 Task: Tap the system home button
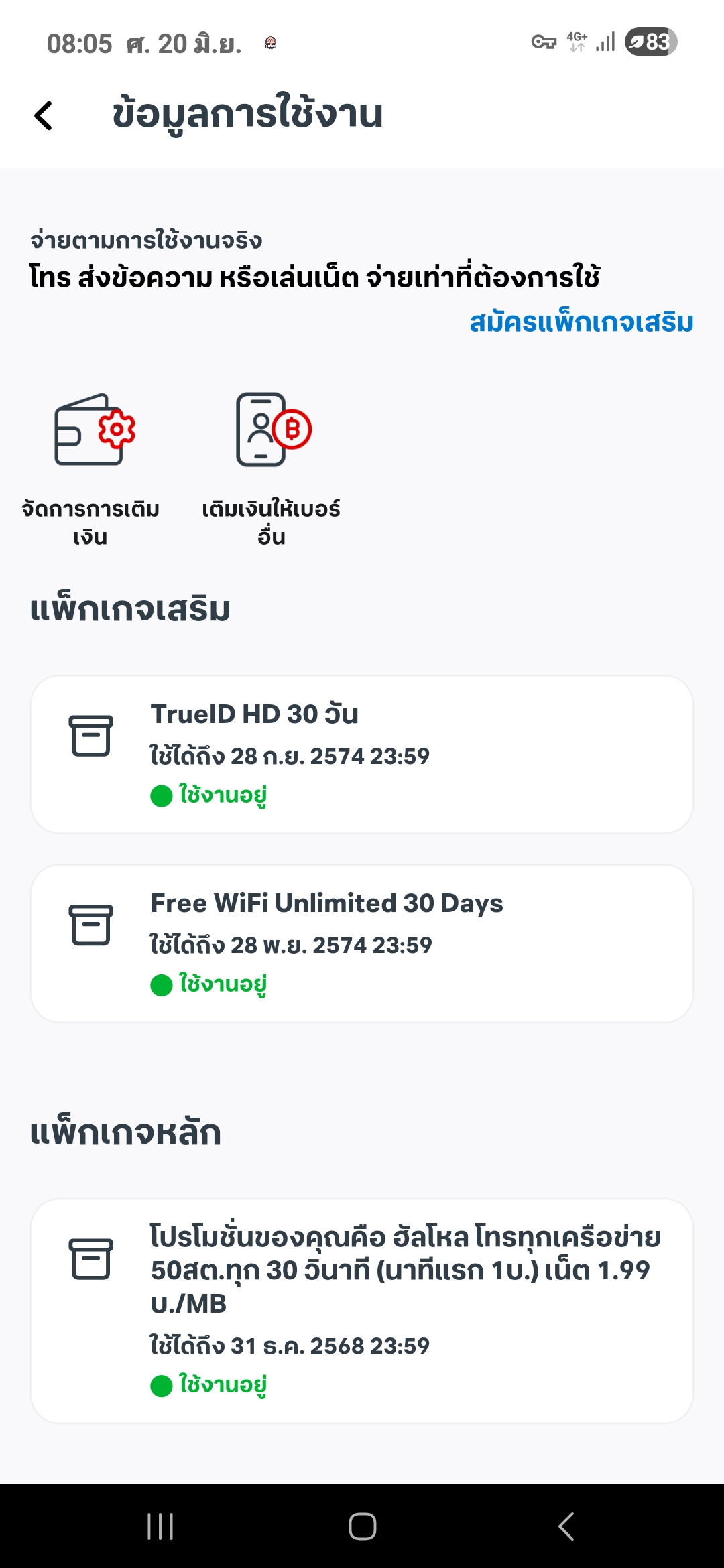pyautogui.click(x=362, y=1526)
